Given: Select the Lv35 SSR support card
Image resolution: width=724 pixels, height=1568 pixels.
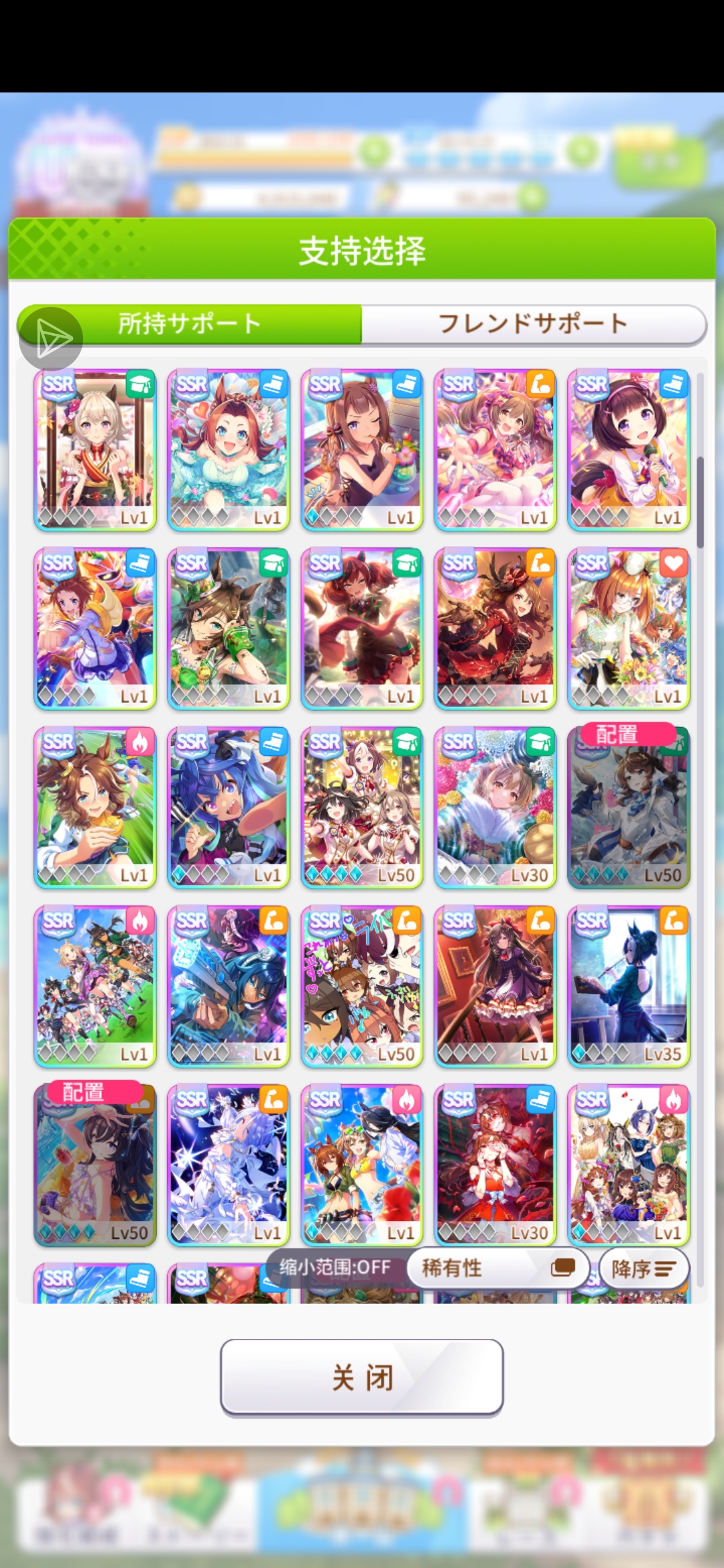Looking at the screenshot, I should (x=628, y=986).
